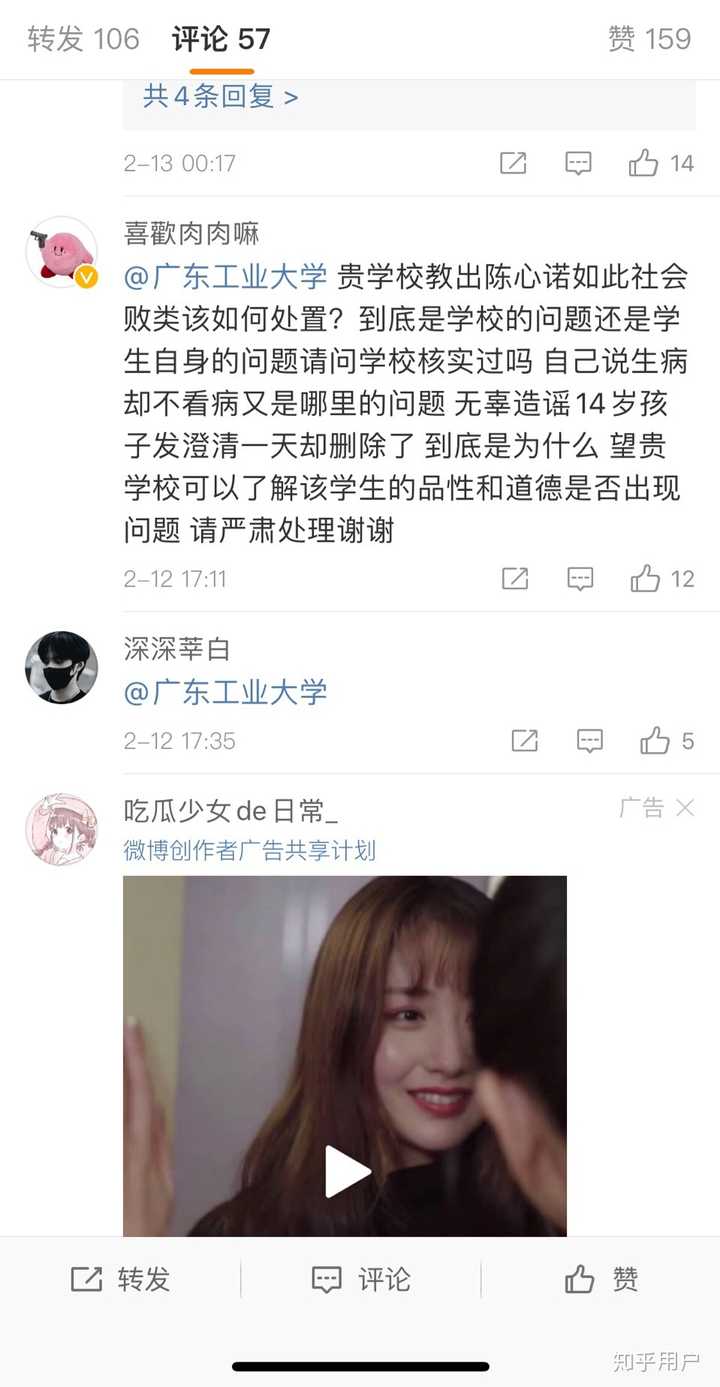Tap the 赞 button in the bottom bar
The height and width of the screenshot is (1387, 720).
click(600, 1279)
